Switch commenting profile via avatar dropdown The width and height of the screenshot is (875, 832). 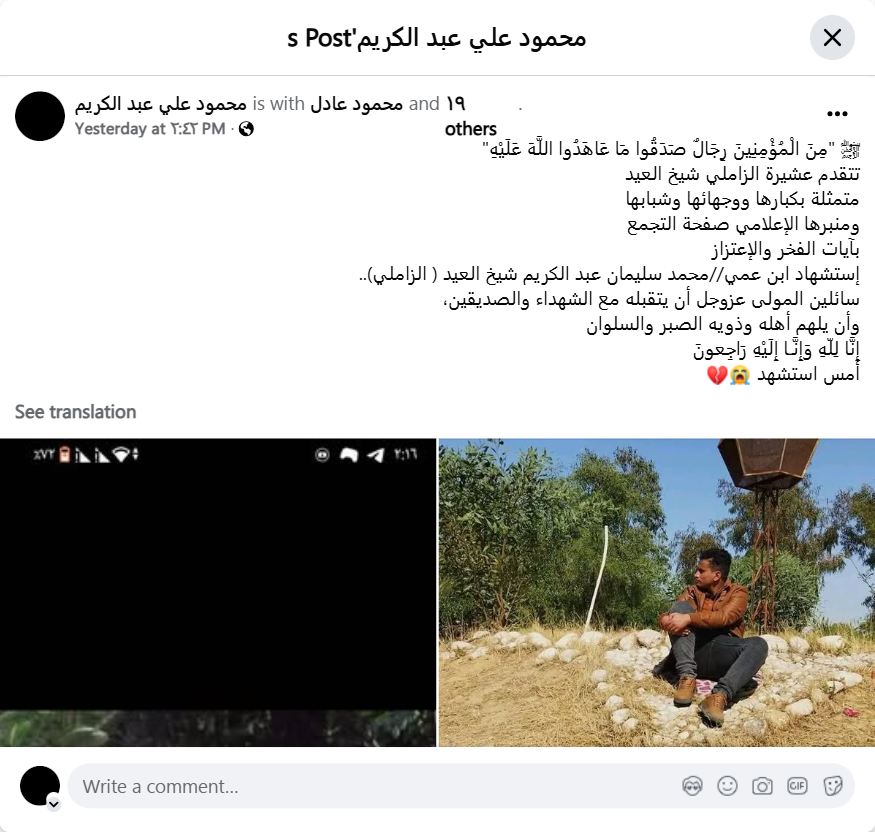click(x=54, y=803)
